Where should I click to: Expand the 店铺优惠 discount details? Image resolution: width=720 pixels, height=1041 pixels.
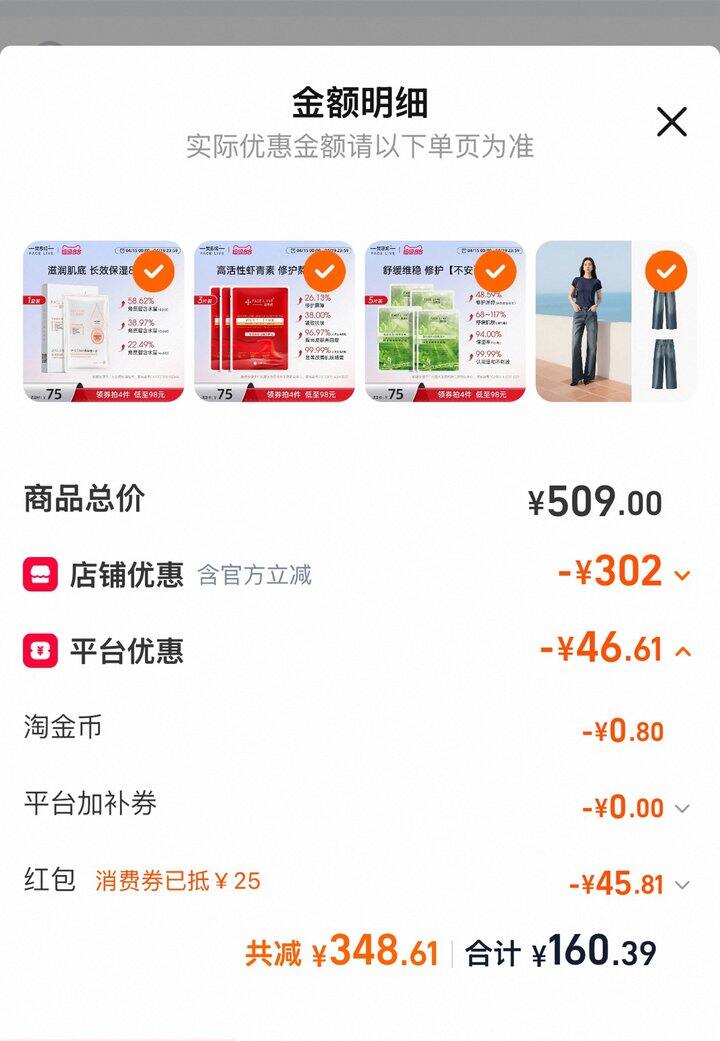coord(682,575)
